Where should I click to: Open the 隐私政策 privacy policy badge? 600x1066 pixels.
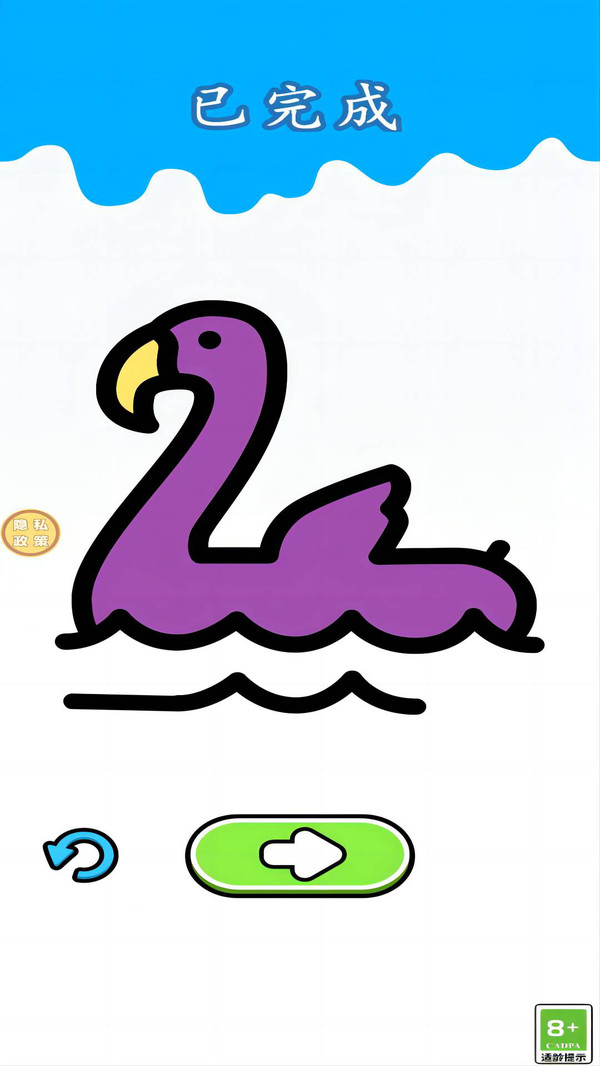[x=31, y=533]
